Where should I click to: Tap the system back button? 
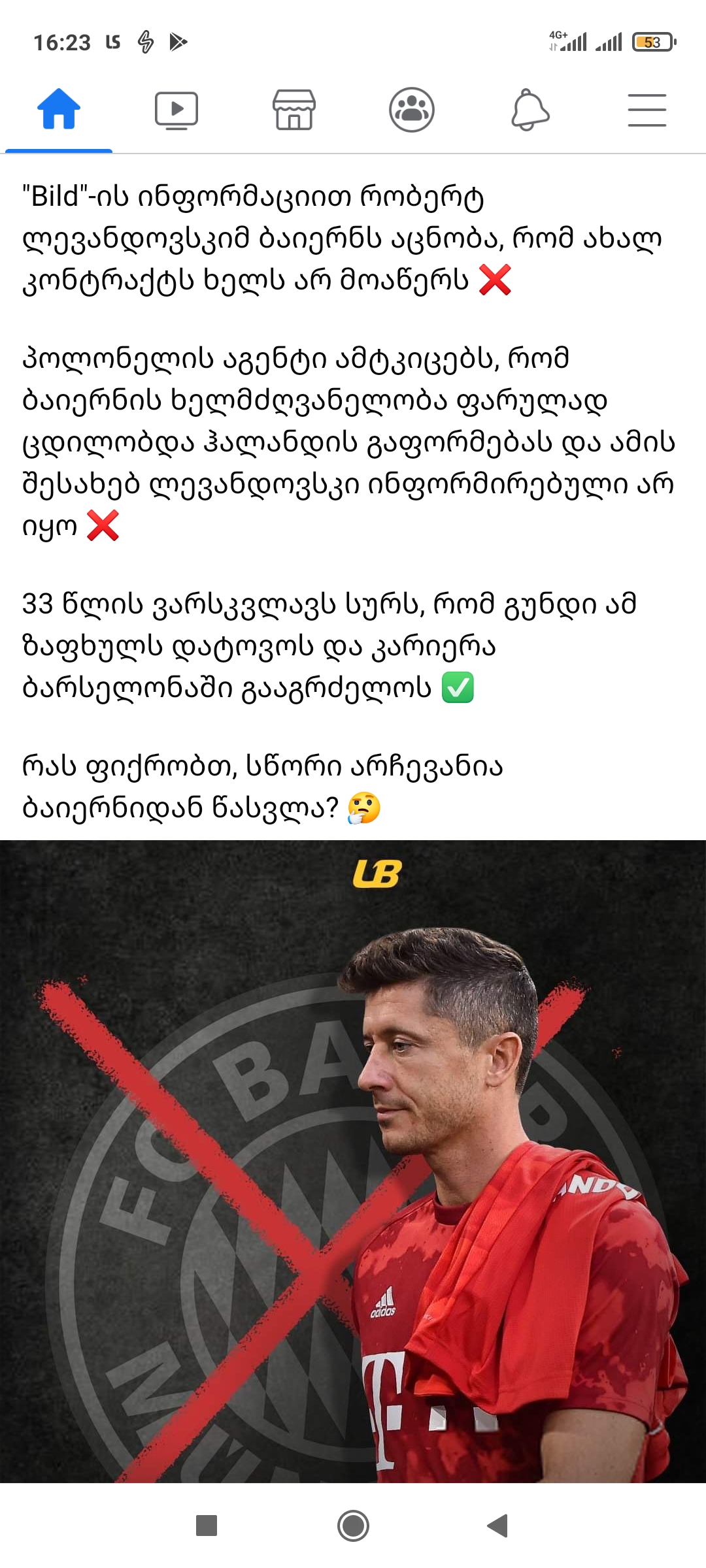point(498,1526)
